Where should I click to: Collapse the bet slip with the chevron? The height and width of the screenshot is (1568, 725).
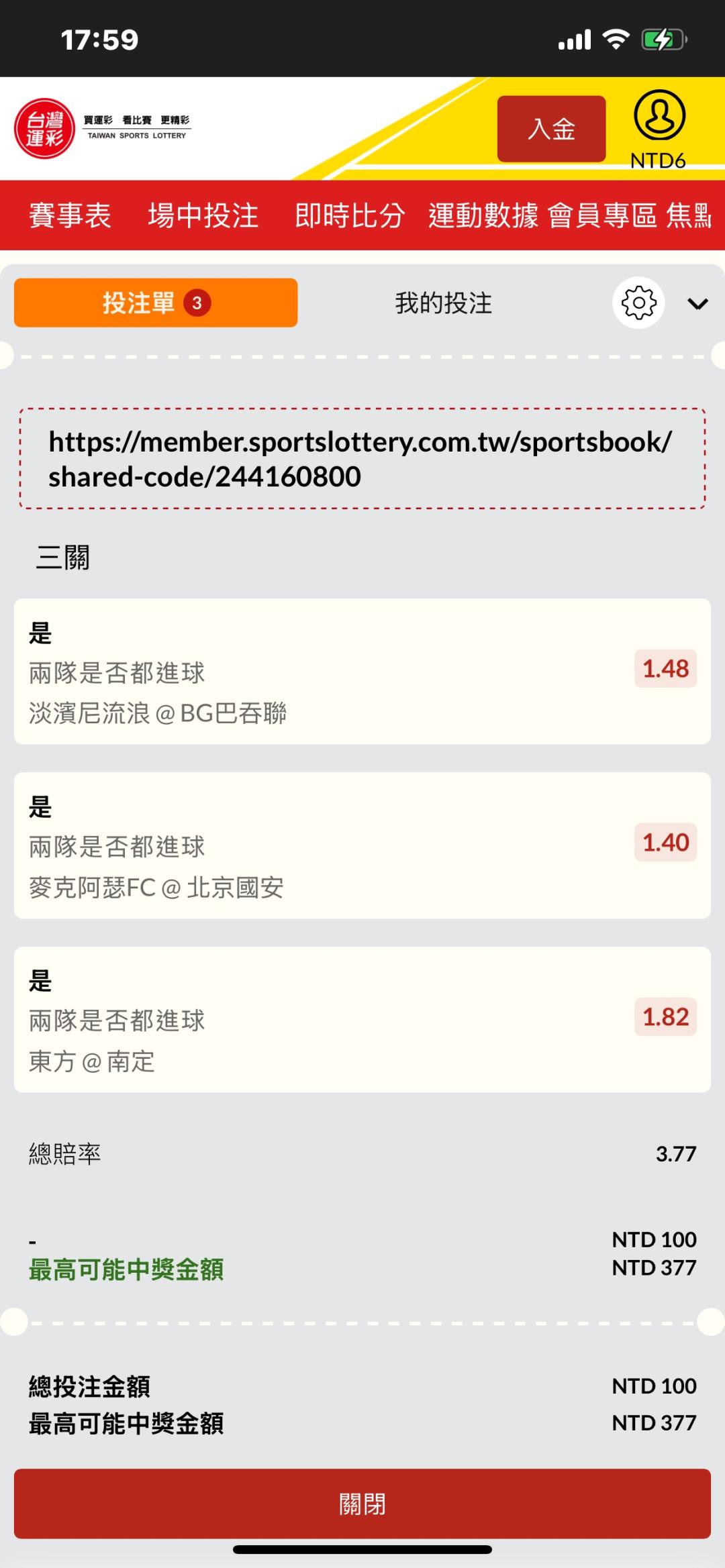(x=697, y=304)
